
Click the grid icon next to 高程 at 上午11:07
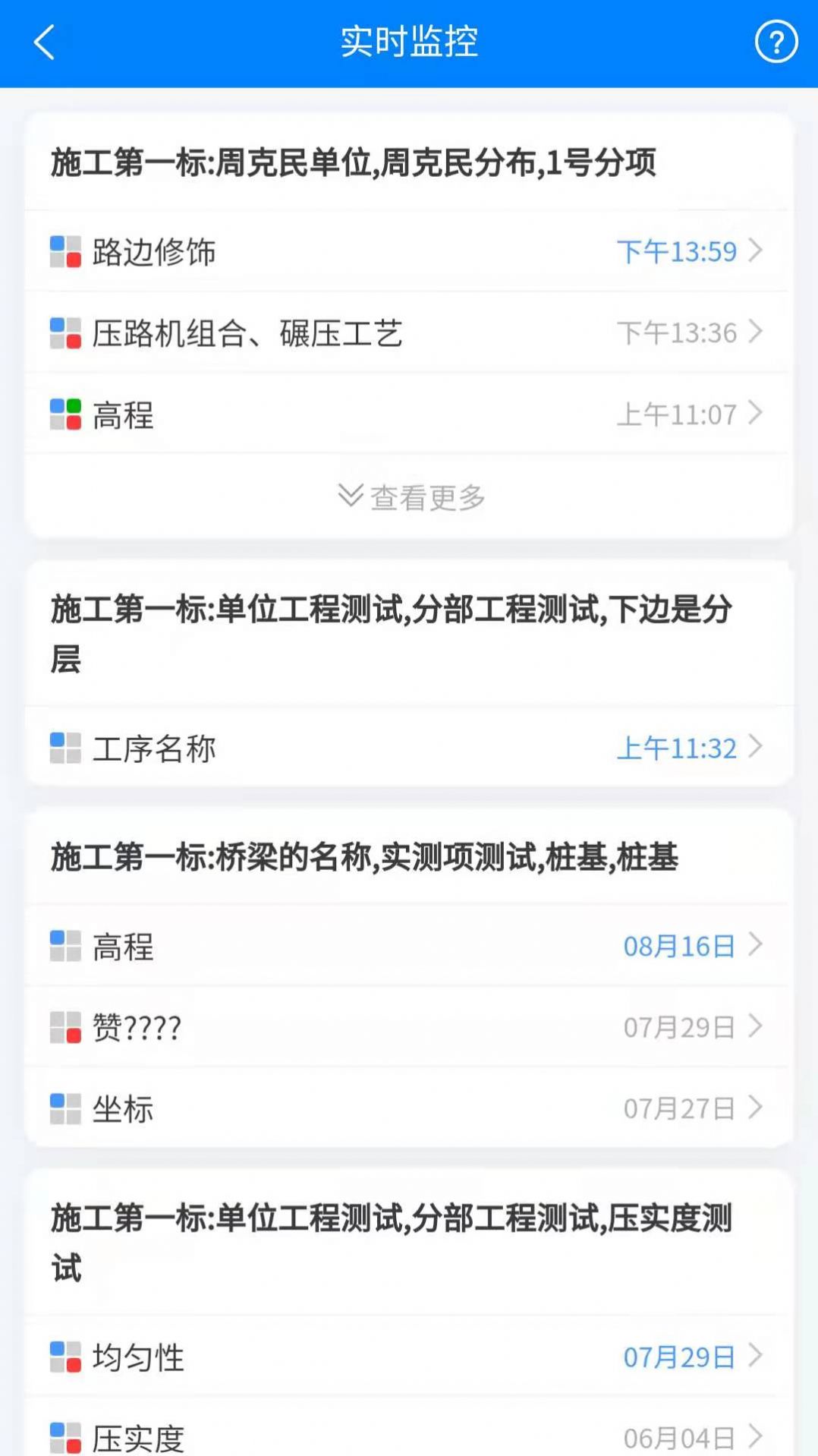[64, 412]
